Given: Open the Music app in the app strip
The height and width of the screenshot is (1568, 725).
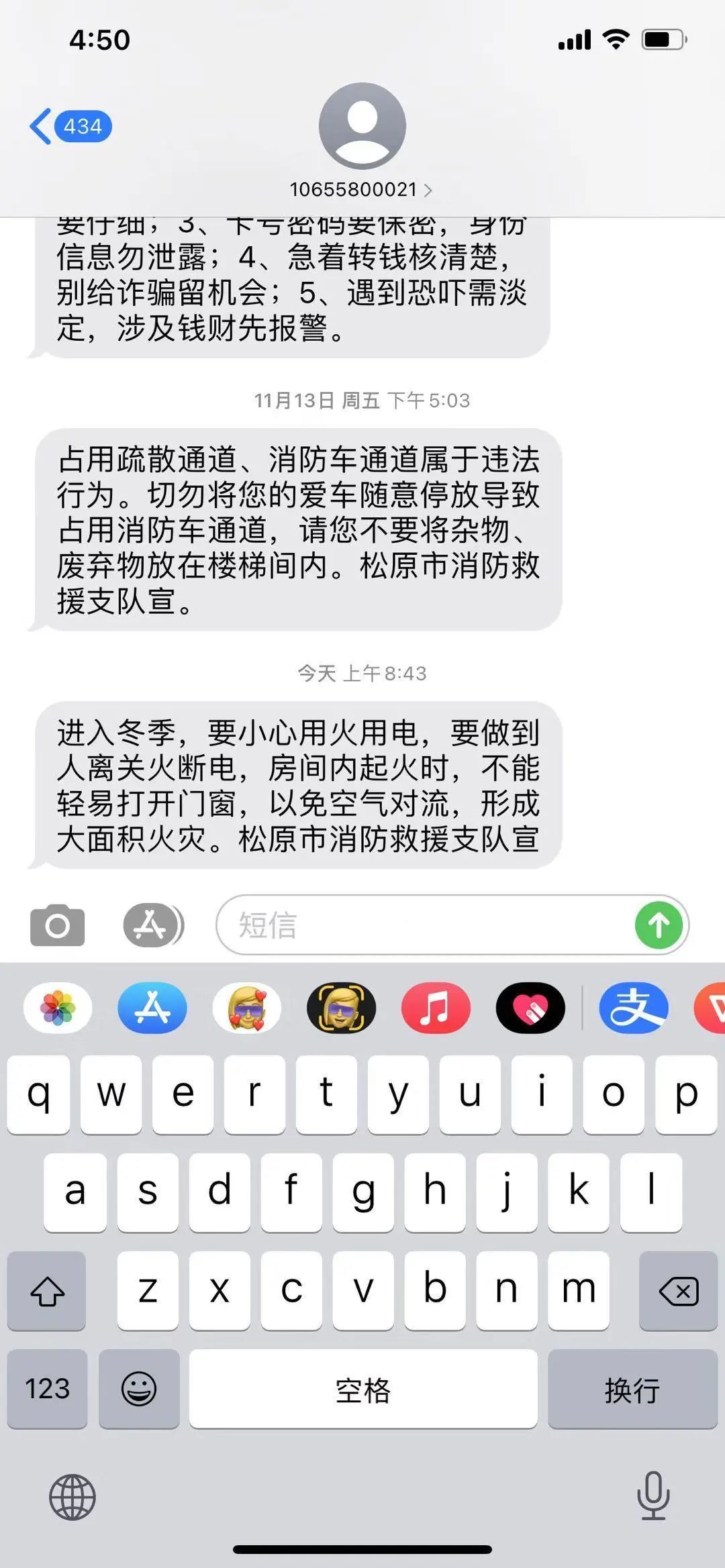Looking at the screenshot, I should point(436,1008).
